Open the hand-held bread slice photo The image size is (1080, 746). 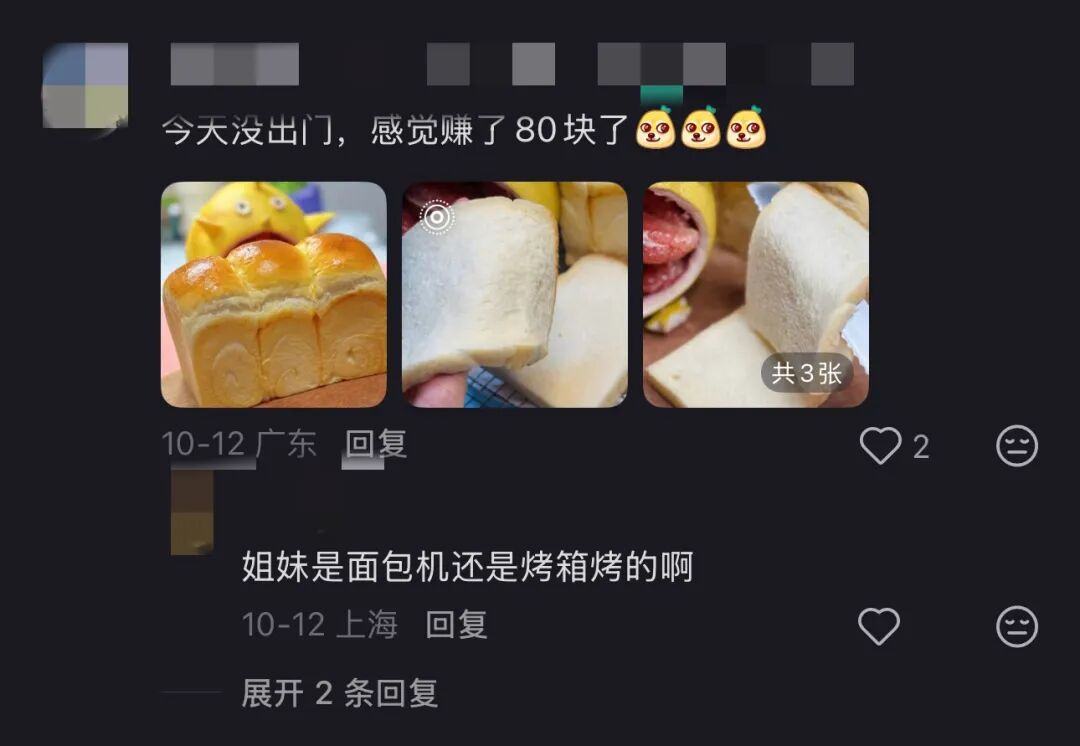pyautogui.click(x=514, y=295)
